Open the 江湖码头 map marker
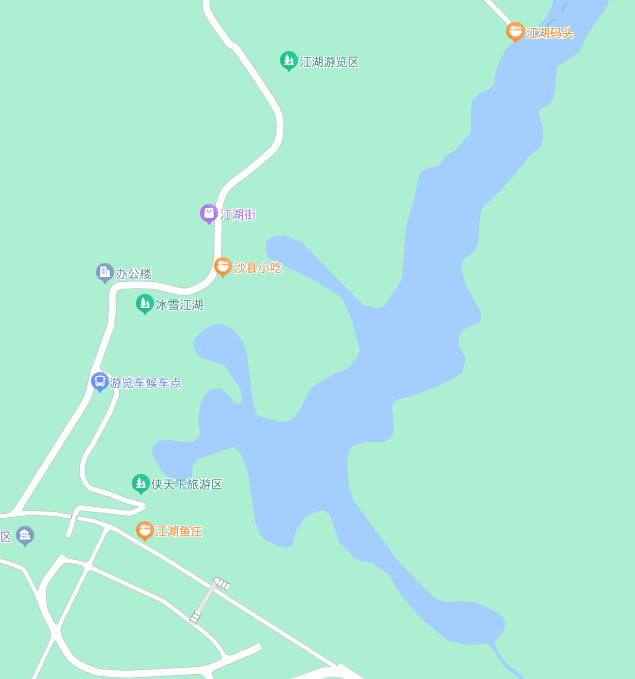The height and width of the screenshot is (679, 635). tap(515, 32)
